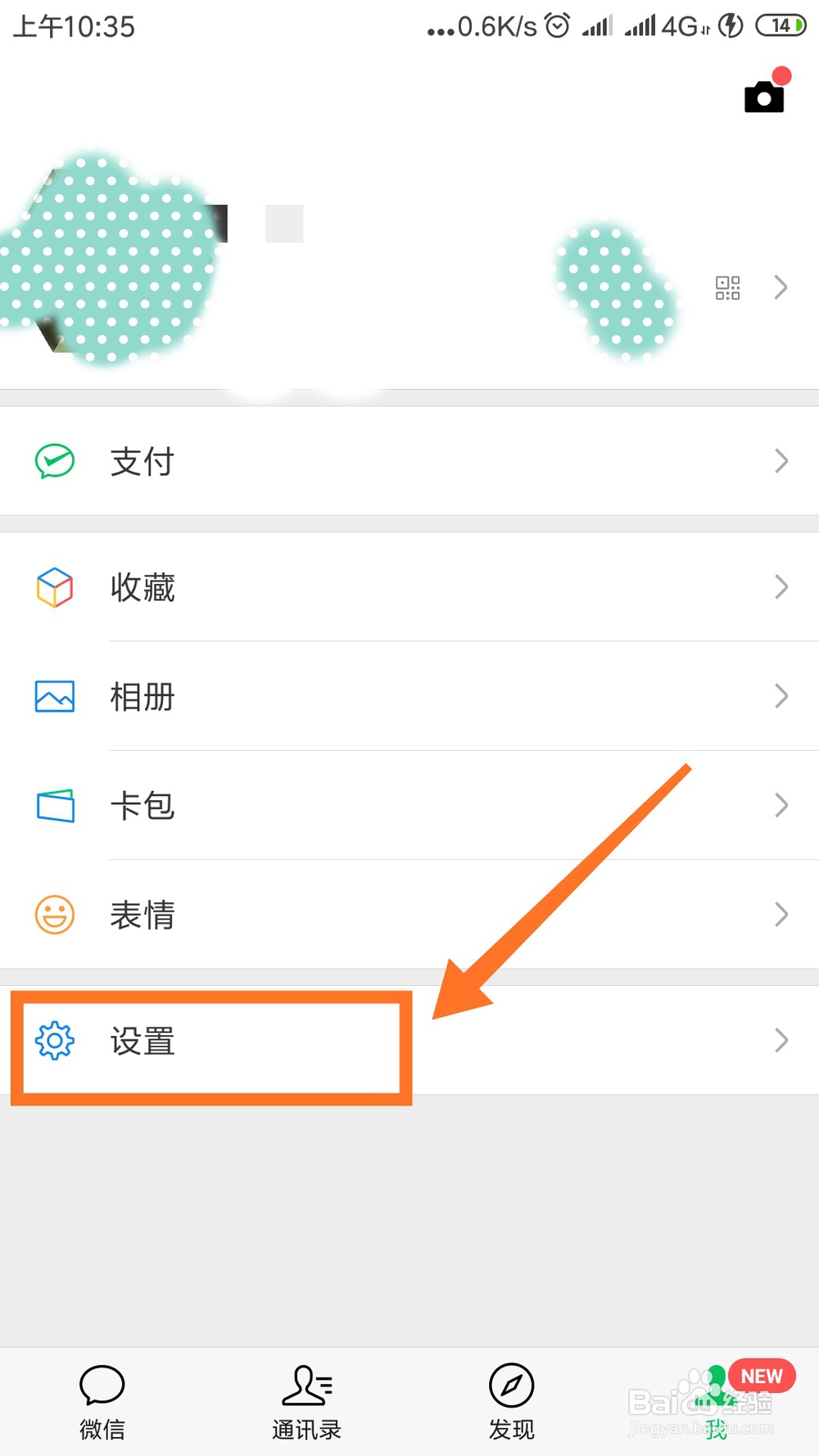Screen dimensions: 819x1456
Task: Open the profile area chevron at top
Action: pyautogui.click(x=780, y=287)
